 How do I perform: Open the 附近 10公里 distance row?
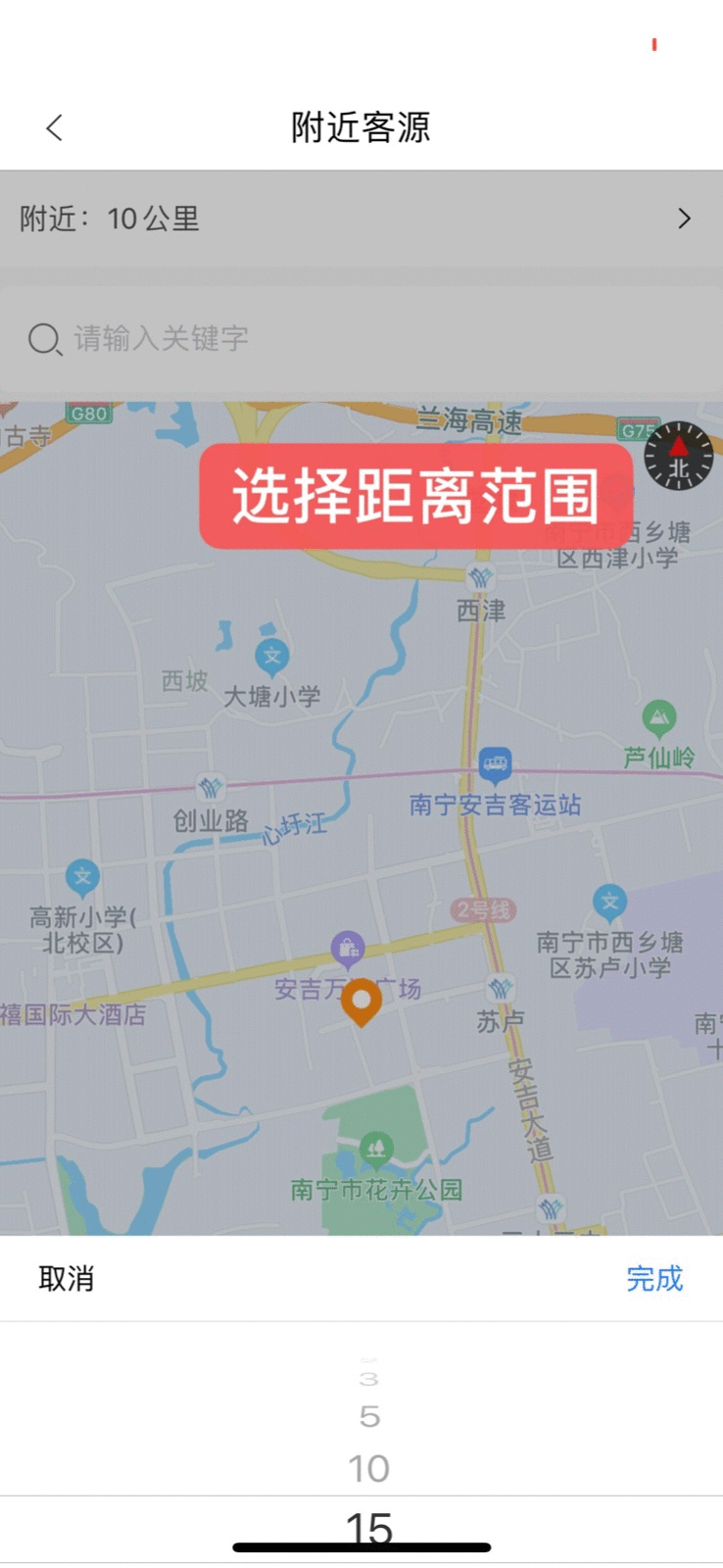tap(361, 219)
